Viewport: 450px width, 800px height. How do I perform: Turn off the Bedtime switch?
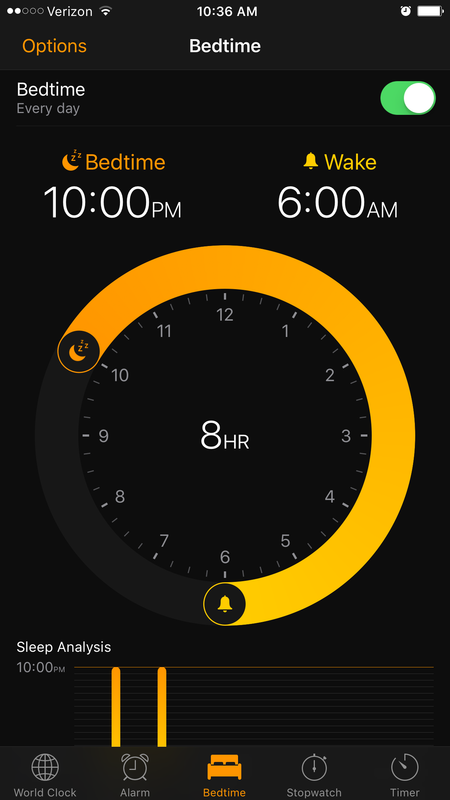tap(408, 98)
